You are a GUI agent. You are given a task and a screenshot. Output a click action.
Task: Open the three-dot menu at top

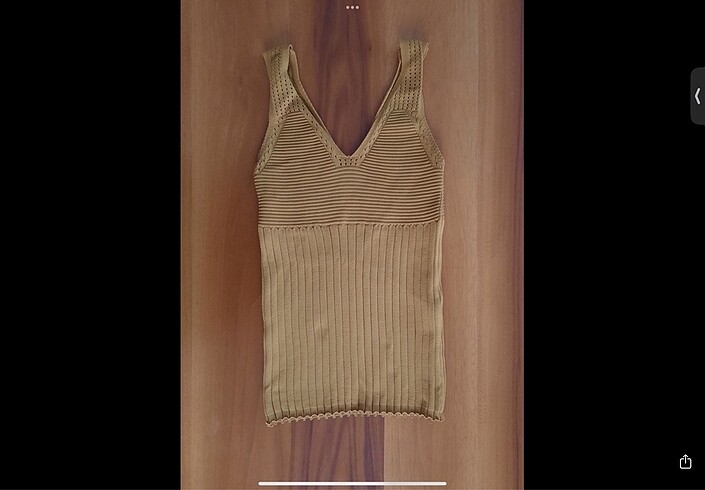tap(352, 7)
